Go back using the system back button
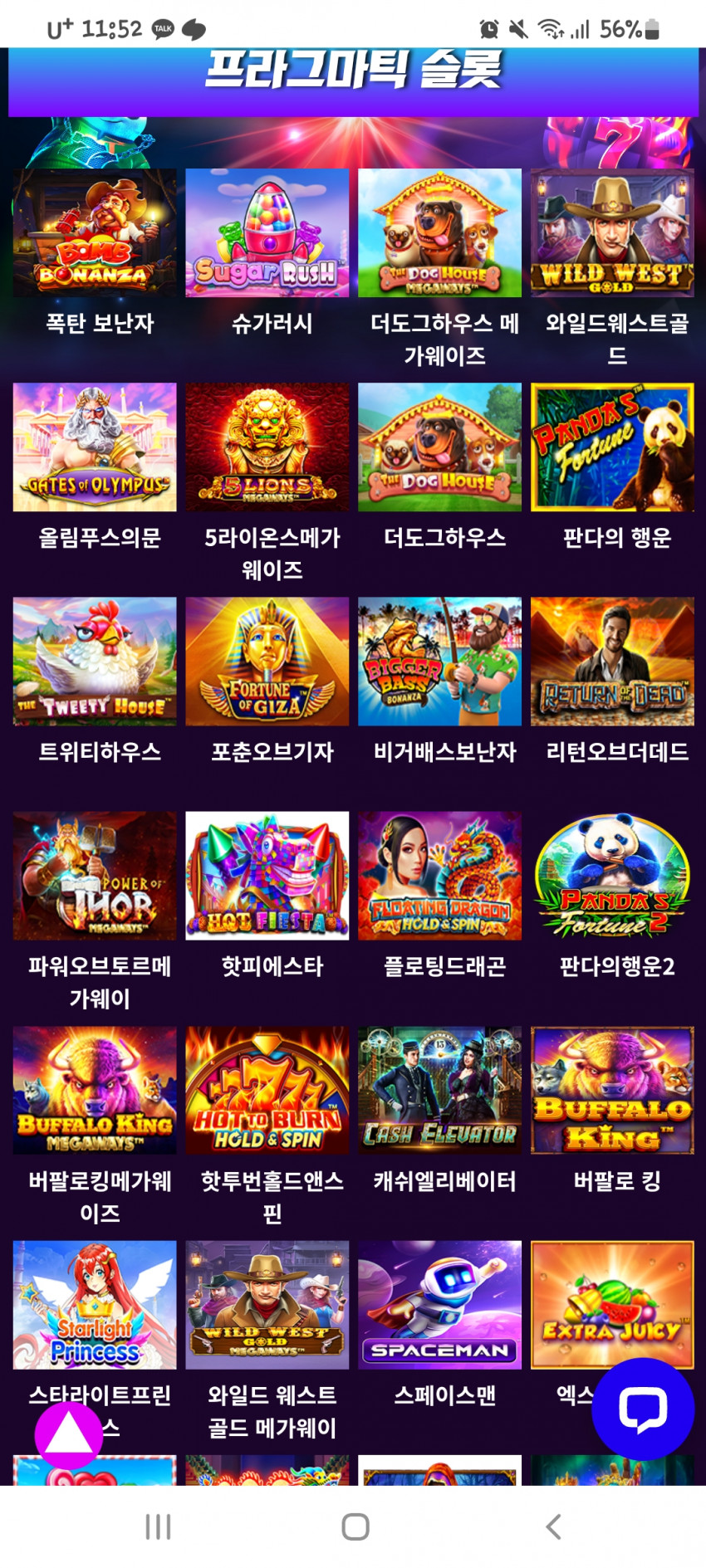 553,1526
